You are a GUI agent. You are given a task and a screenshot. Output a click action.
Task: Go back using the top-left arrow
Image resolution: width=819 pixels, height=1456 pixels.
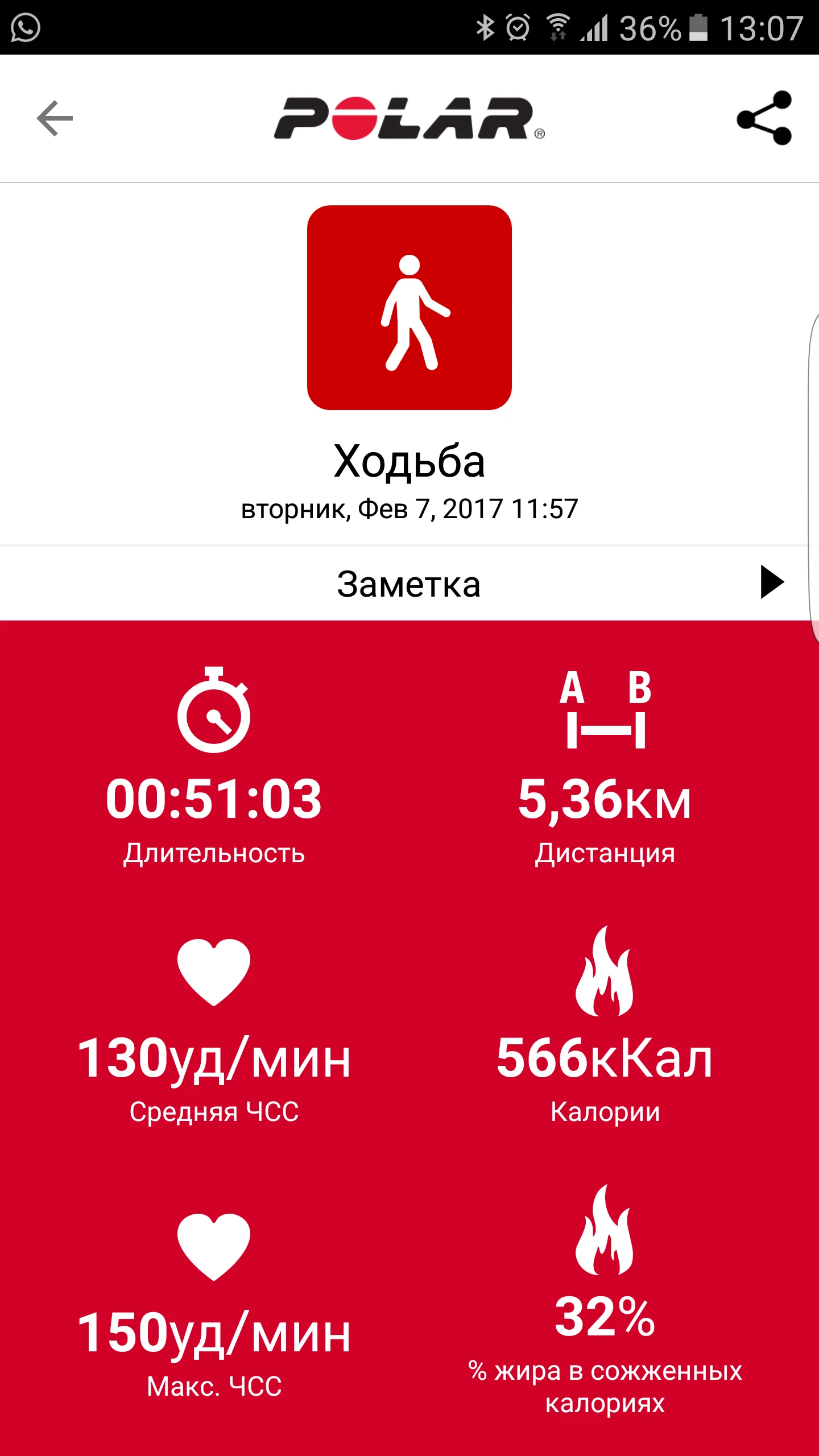coord(55,118)
